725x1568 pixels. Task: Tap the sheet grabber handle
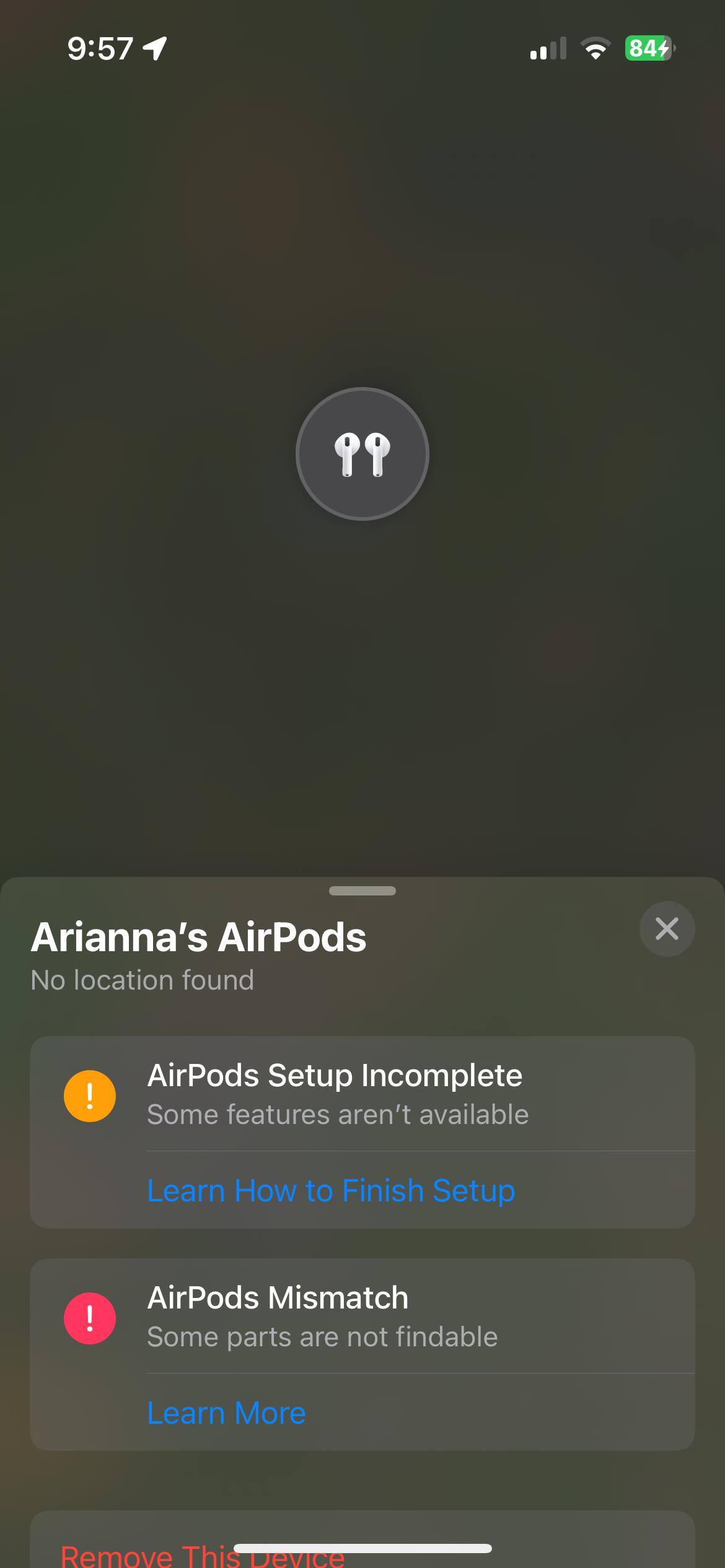[362, 891]
